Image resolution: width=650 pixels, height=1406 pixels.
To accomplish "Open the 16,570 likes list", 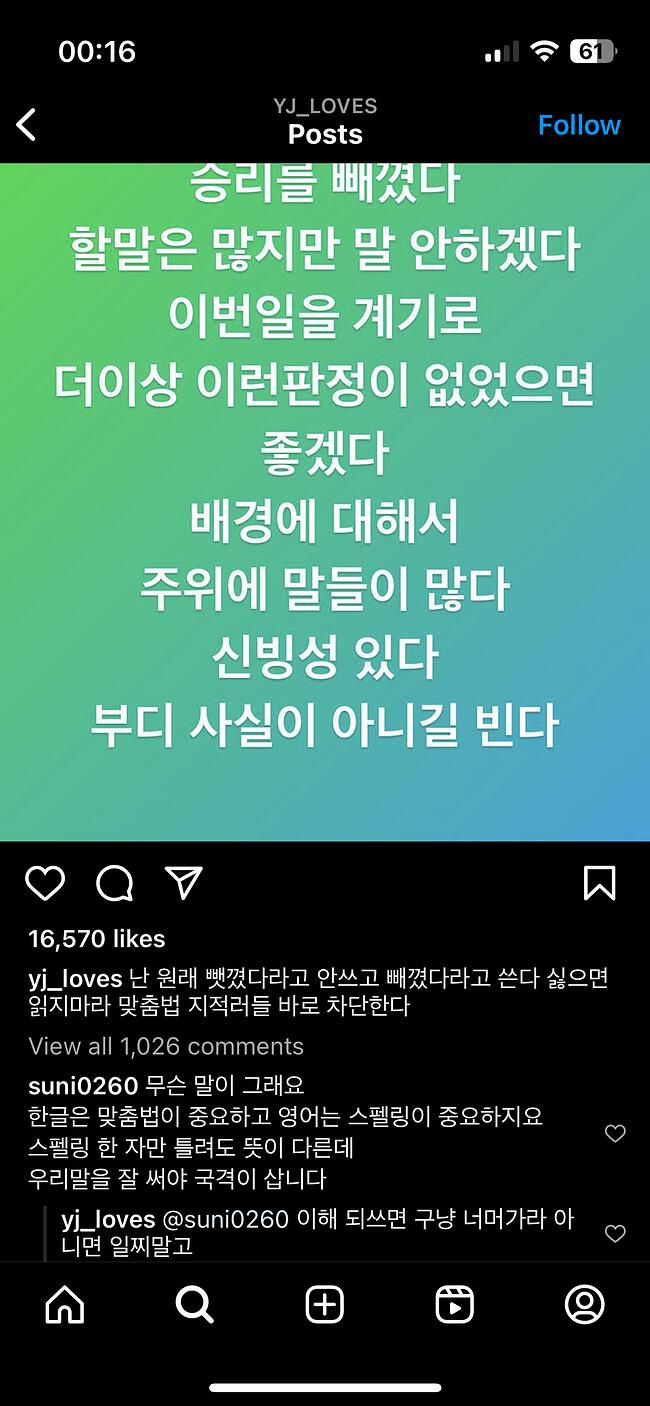I will pos(97,939).
